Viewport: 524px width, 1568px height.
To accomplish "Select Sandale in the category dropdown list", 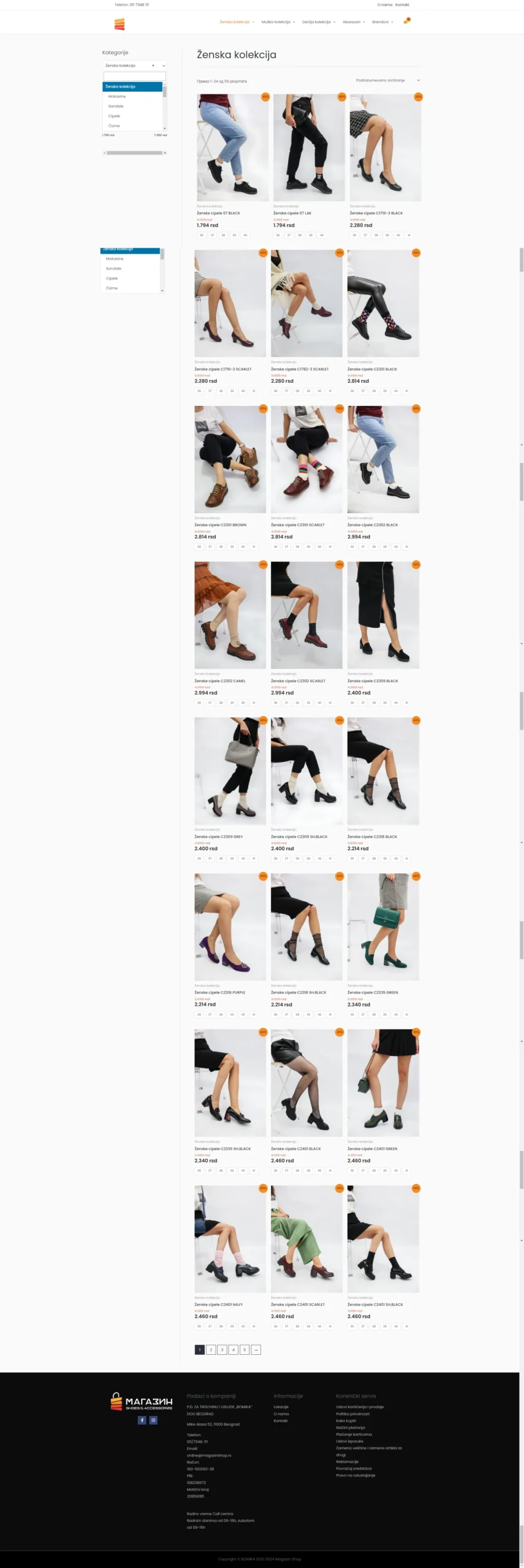I will point(116,106).
